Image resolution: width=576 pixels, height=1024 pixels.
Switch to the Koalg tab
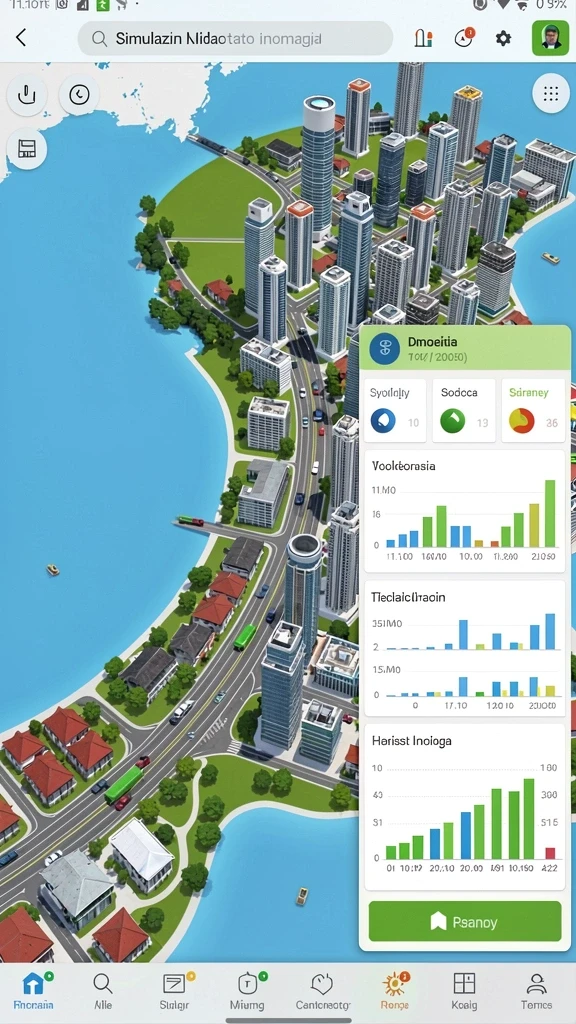[464, 991]
